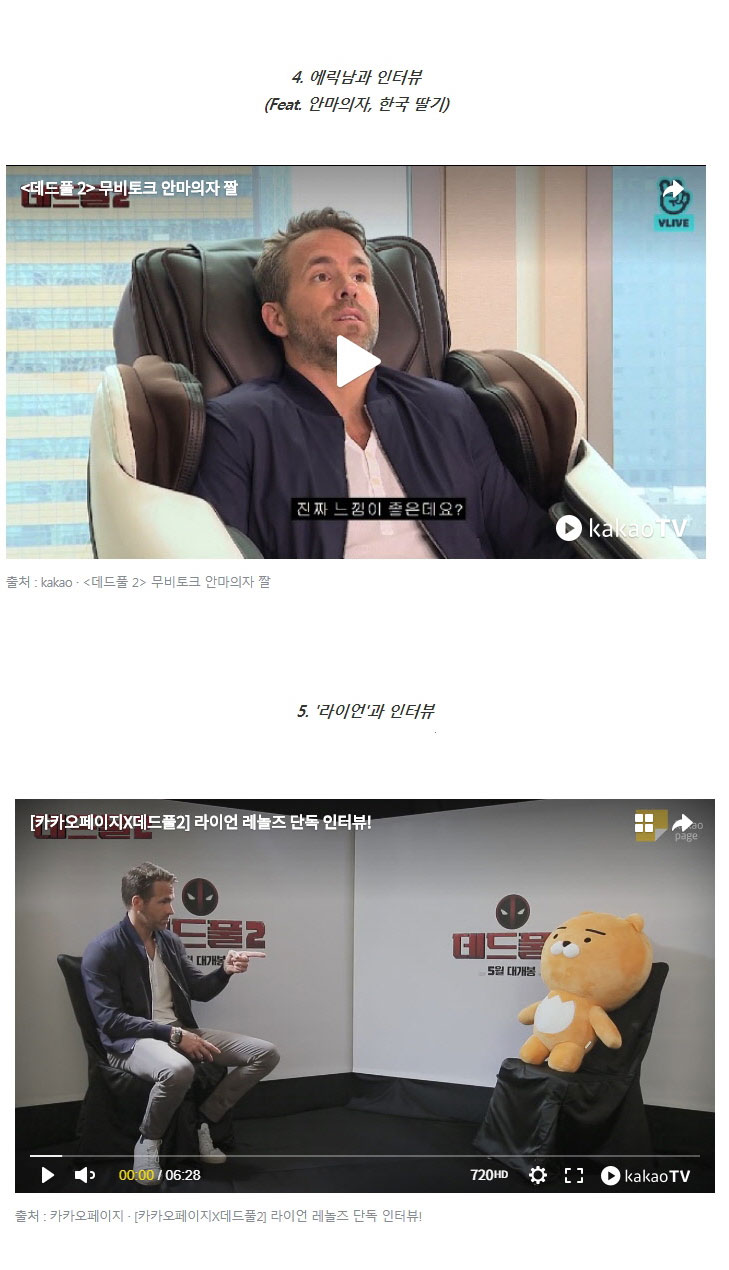The width and height of the screenshot is (729, 1270).
Task: Open kakaoTV from the 안마의자 video
Action: click(623, 527)
